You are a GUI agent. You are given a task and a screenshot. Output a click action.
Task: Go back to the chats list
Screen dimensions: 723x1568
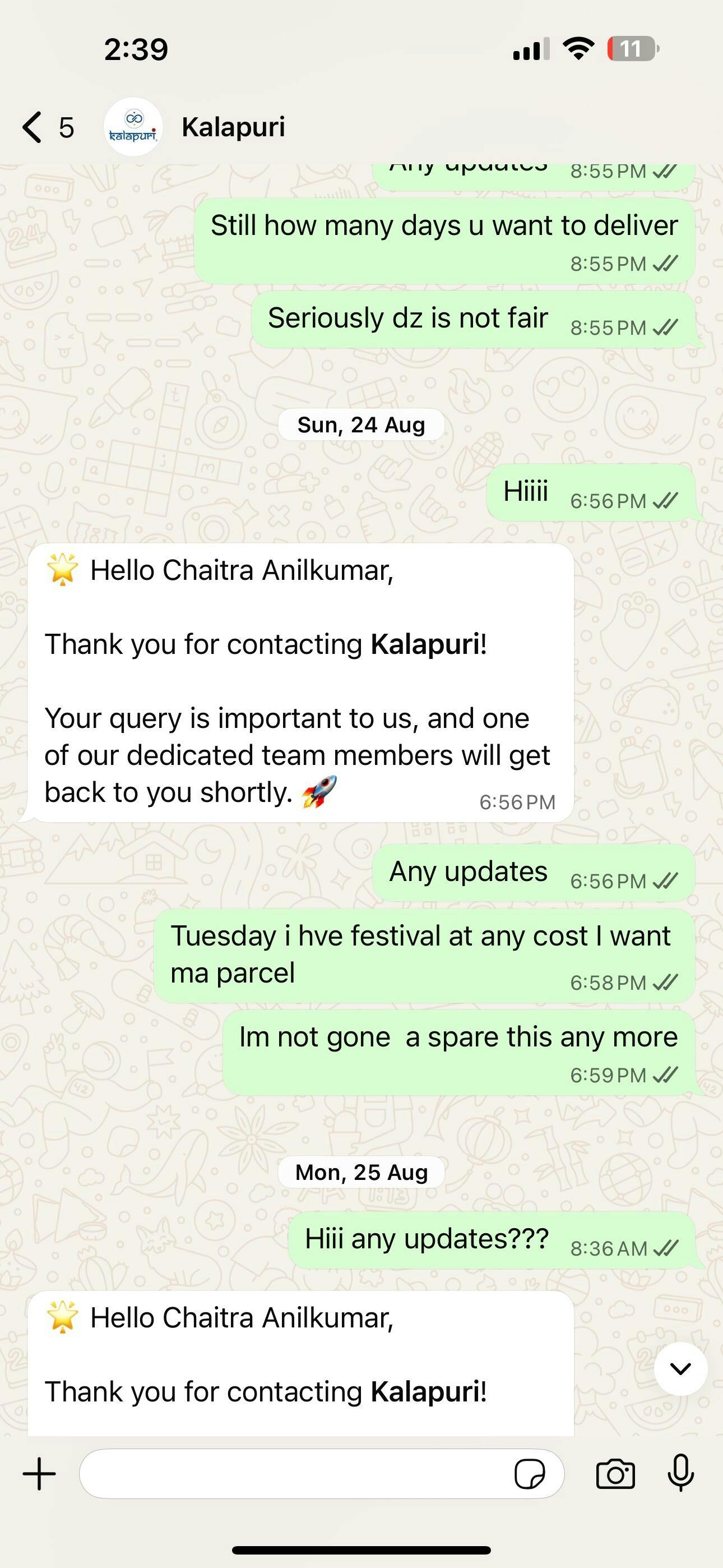pyautogui.click(x=47, y=127)
